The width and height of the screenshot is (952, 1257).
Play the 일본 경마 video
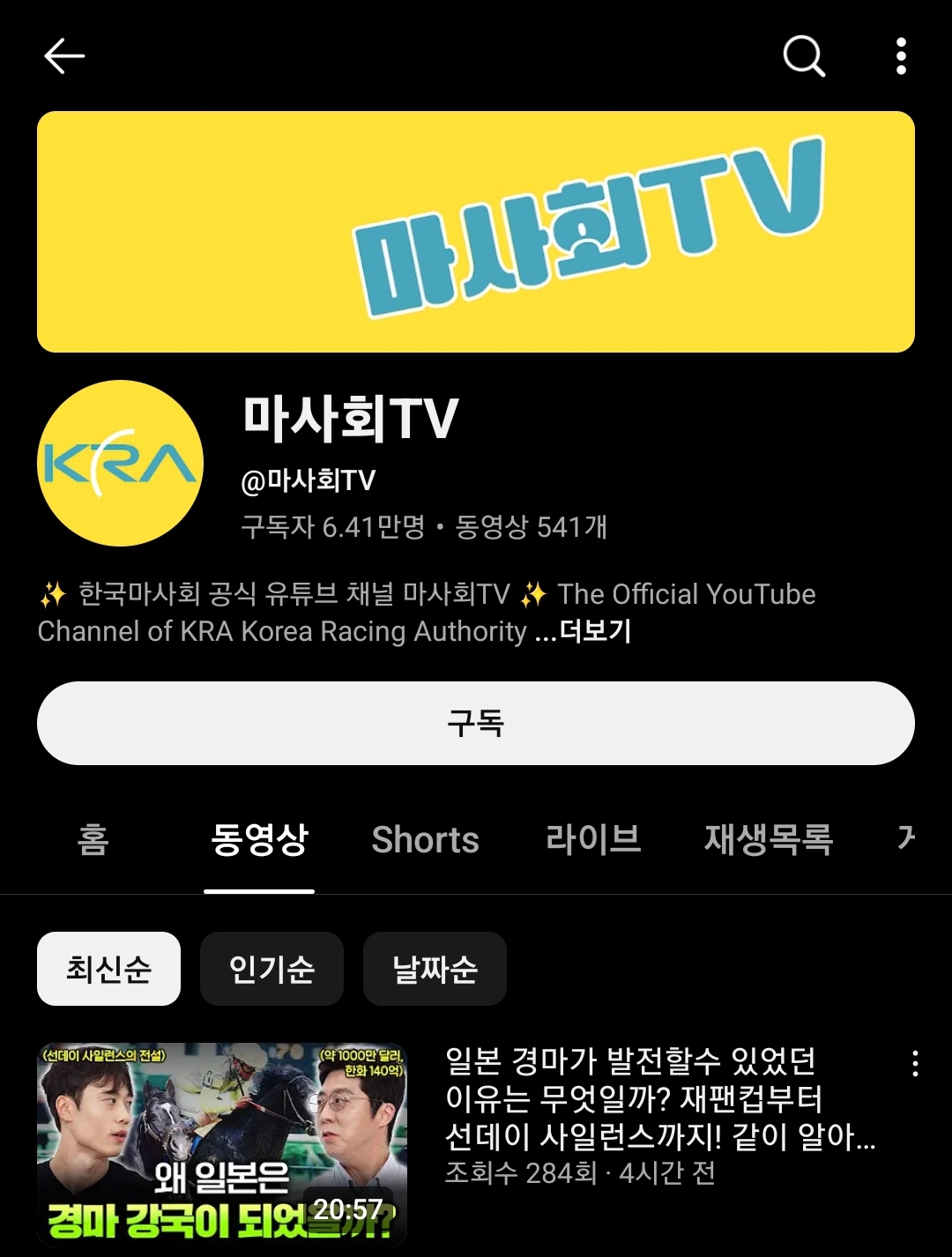pyautogui.click(x=221, y=1143)
